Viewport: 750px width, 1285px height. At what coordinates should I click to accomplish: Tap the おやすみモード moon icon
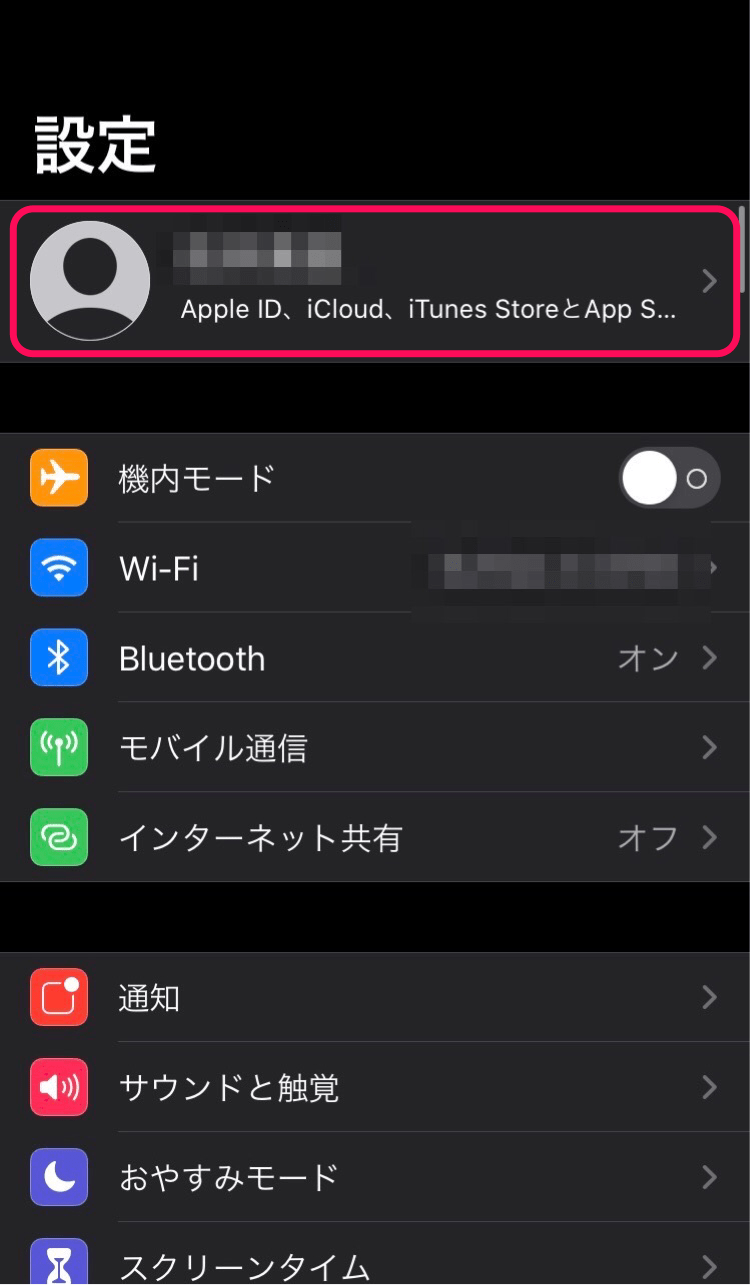point(59,1177)
